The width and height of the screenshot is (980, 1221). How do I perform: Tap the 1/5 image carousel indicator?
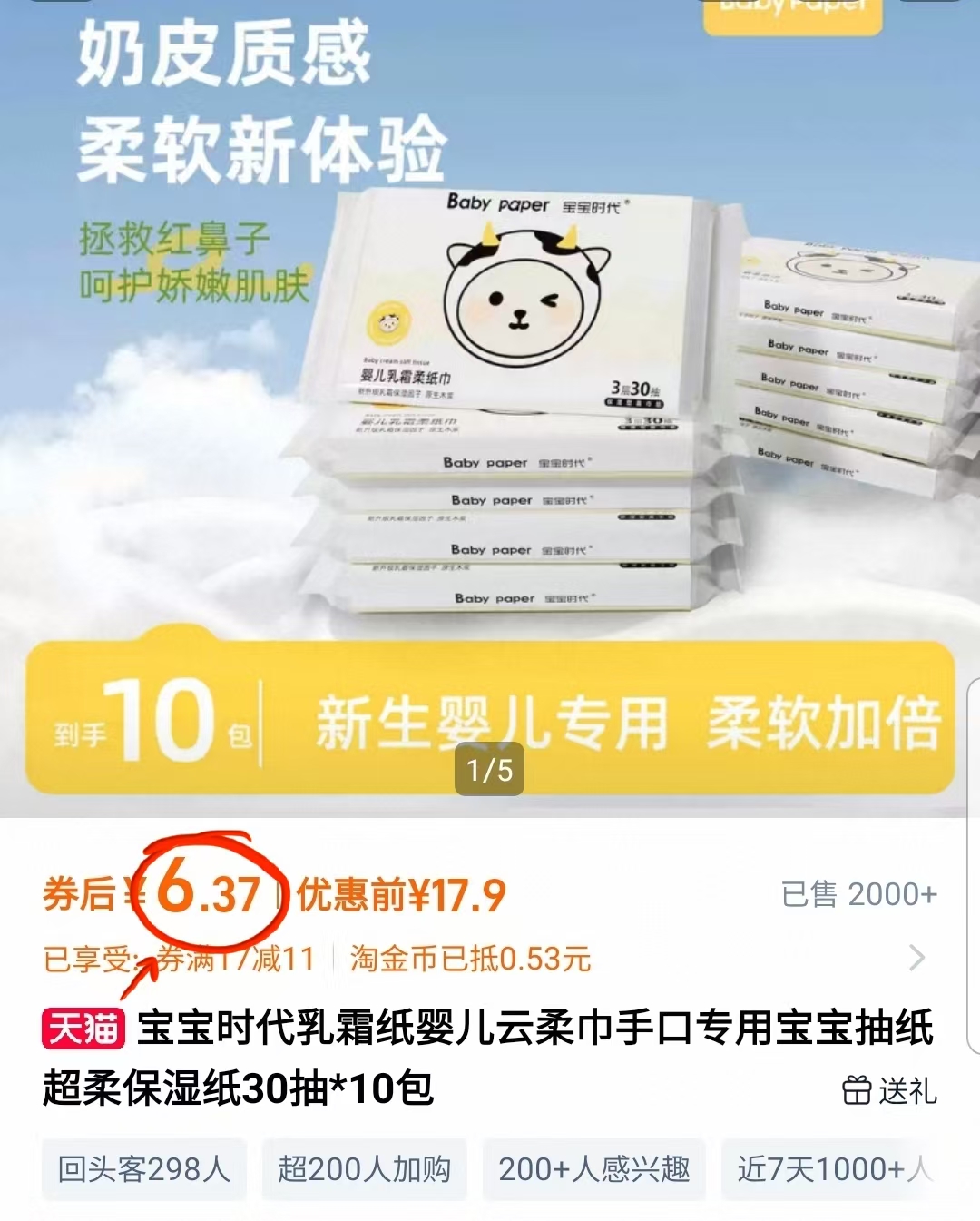(x=490, y=770)
